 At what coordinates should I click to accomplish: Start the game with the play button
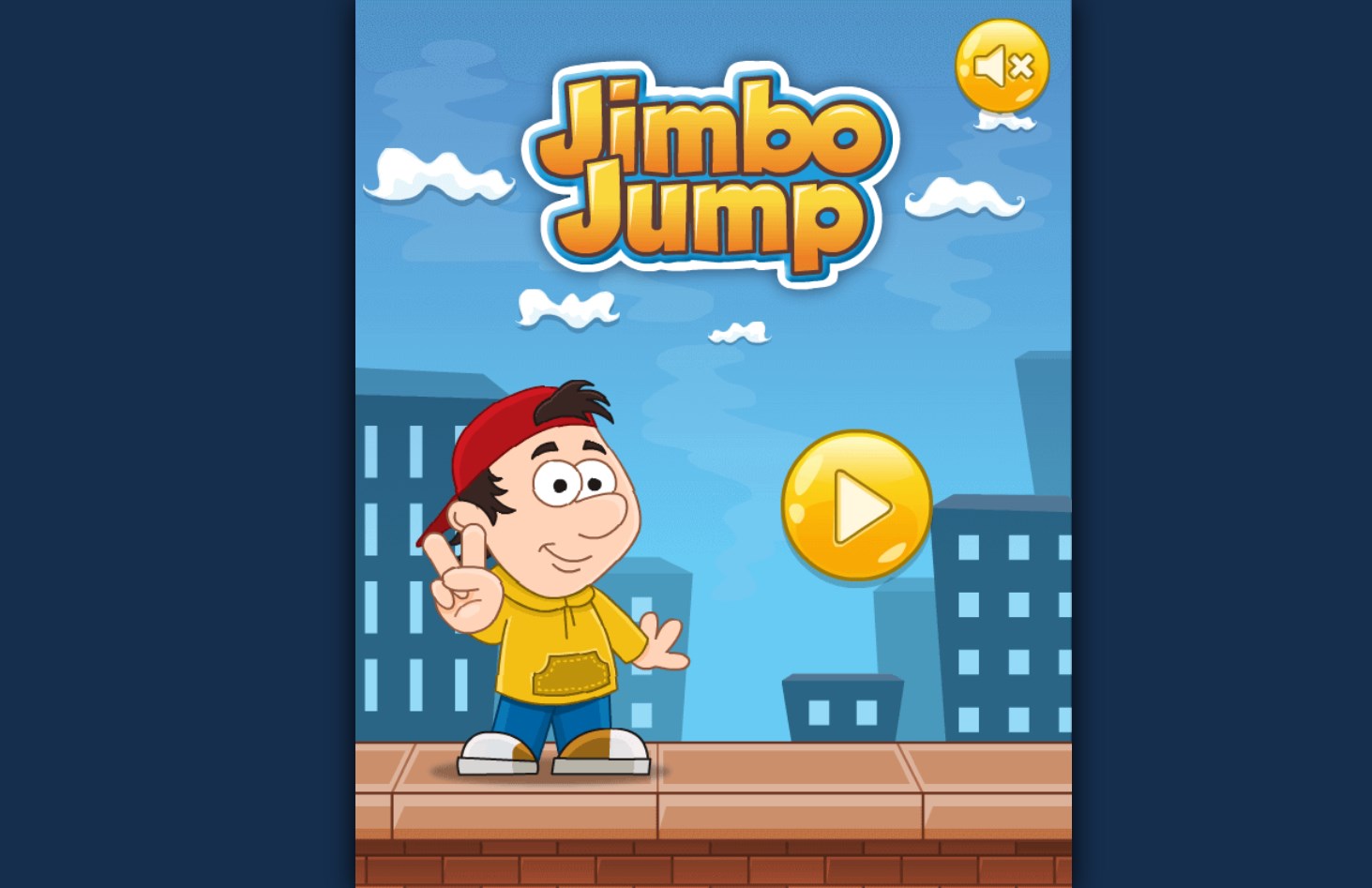tap(856, 506)
